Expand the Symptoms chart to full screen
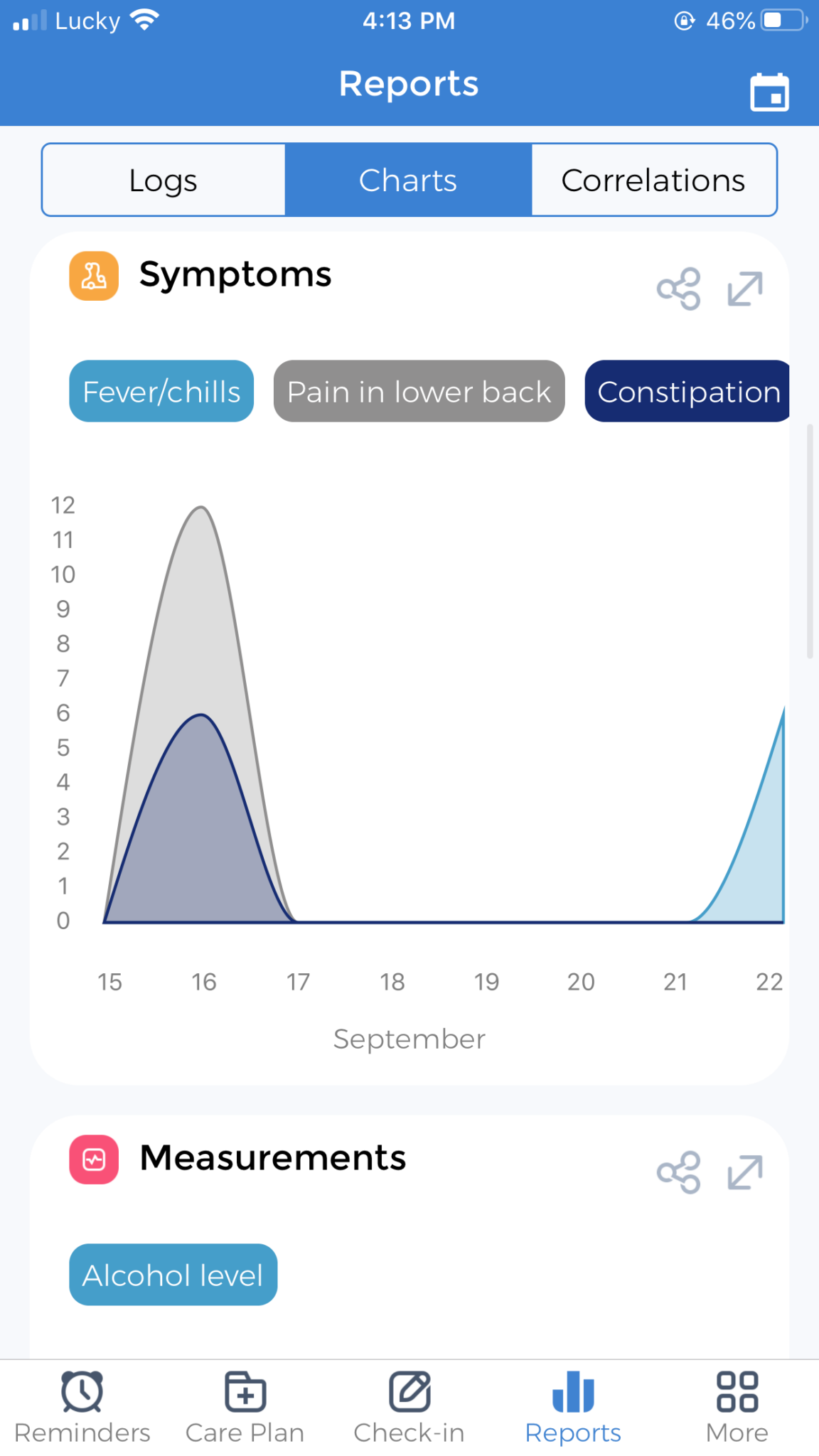 tap(745, 289)
